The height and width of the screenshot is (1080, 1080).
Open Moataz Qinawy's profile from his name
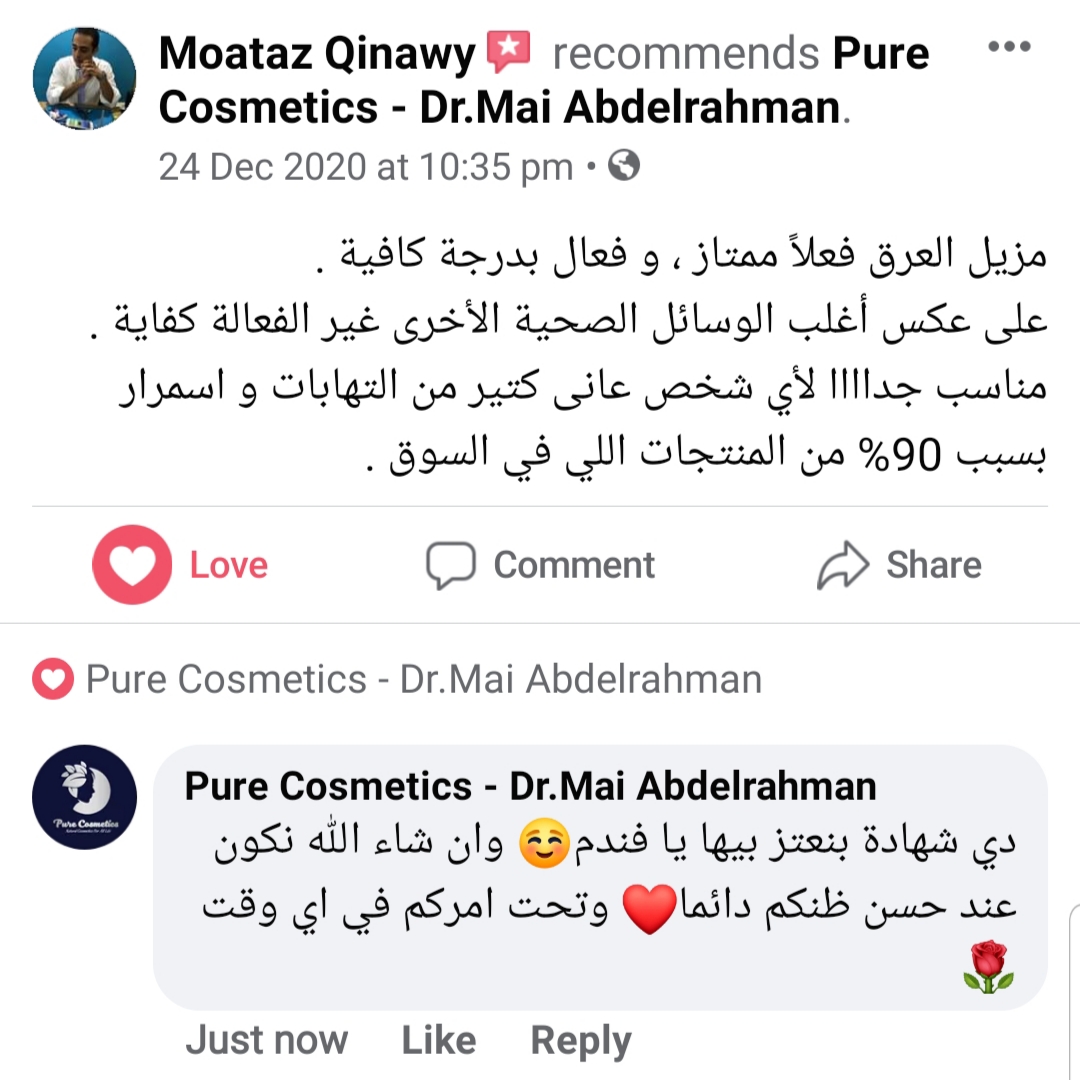pyautogui.click(x=315, y=53)
